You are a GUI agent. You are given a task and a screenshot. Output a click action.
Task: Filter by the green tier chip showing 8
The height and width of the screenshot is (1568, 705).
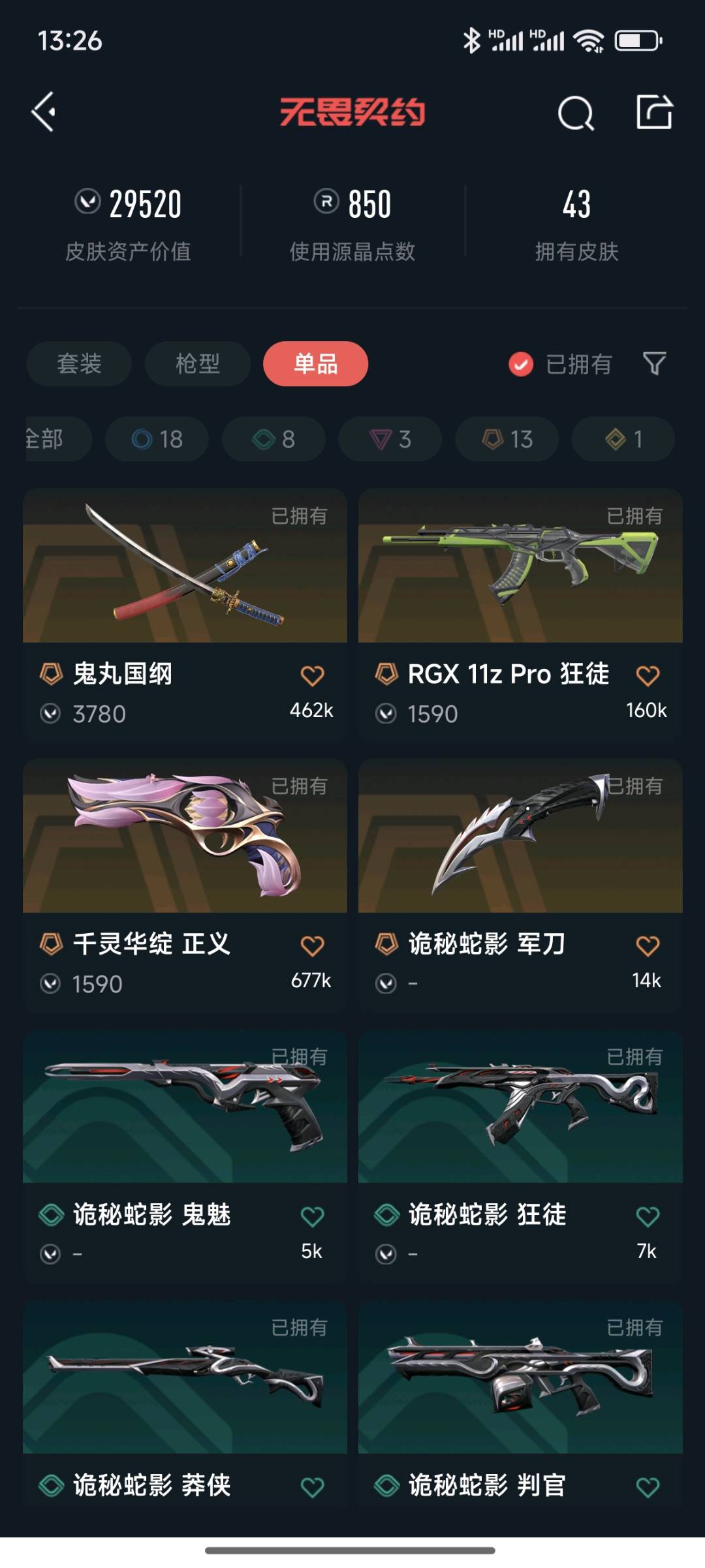tap(274, 439)
